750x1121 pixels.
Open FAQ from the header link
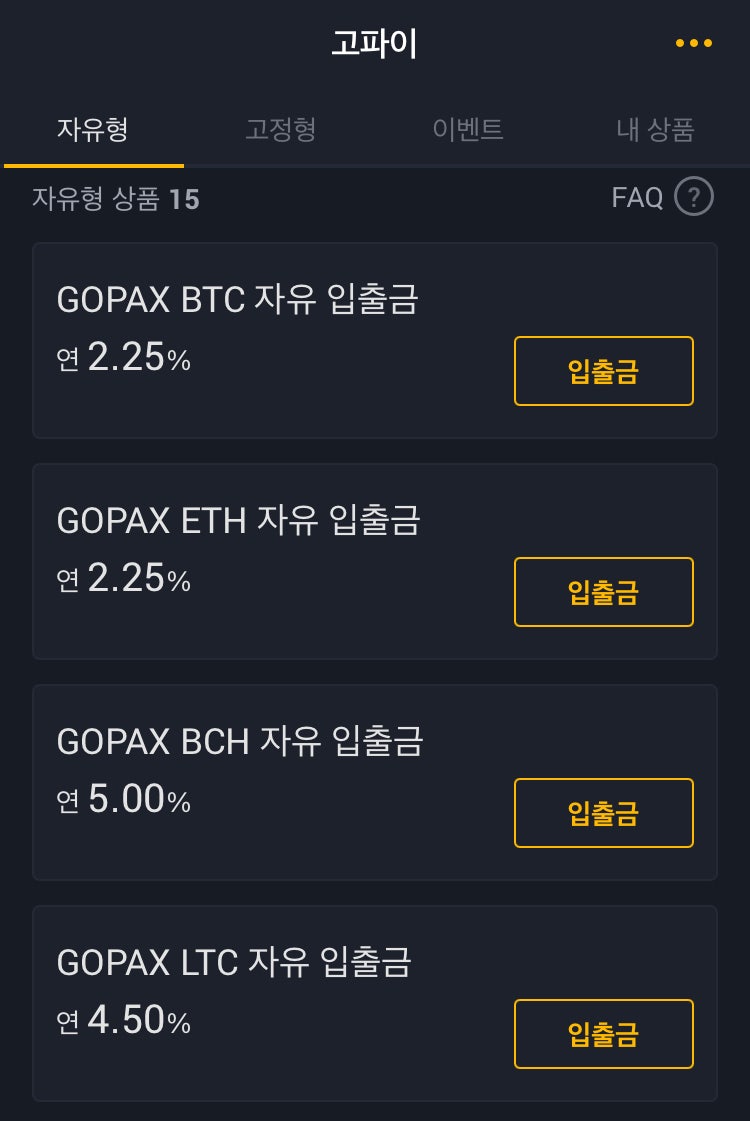[x=637, y=198]
